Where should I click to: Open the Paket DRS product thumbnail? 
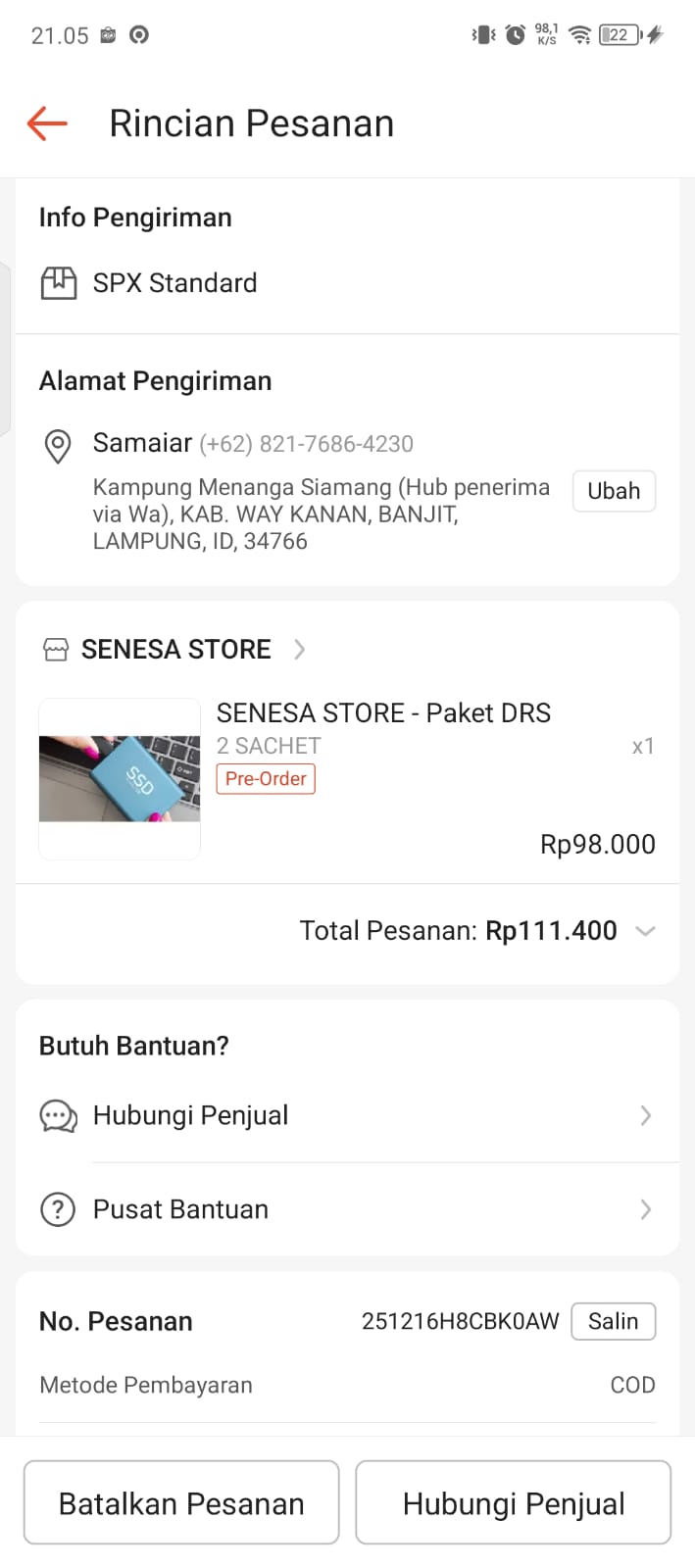[120, 778]
